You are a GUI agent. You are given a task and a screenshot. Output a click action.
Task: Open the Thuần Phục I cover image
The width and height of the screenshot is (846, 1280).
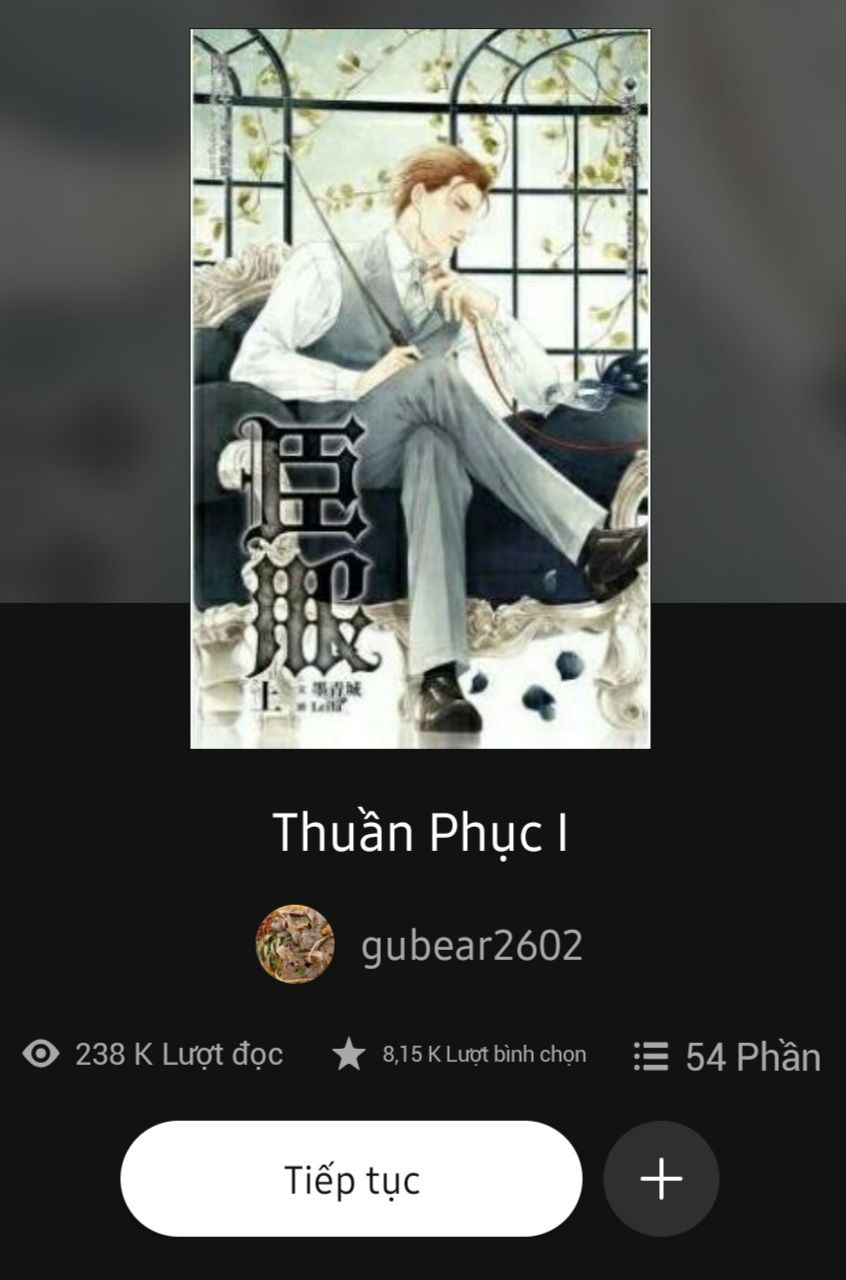(x=420, y=388)
